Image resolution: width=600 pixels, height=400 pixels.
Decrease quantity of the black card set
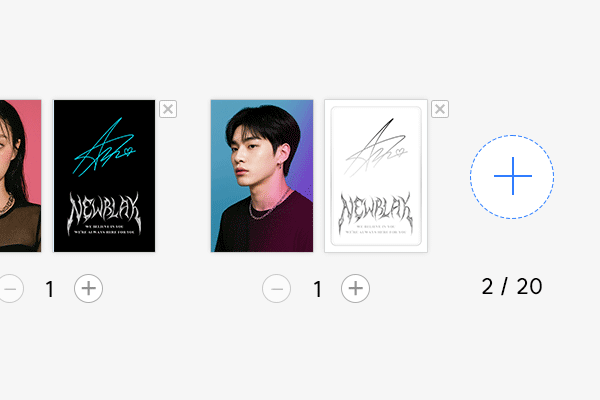(10, 289)
